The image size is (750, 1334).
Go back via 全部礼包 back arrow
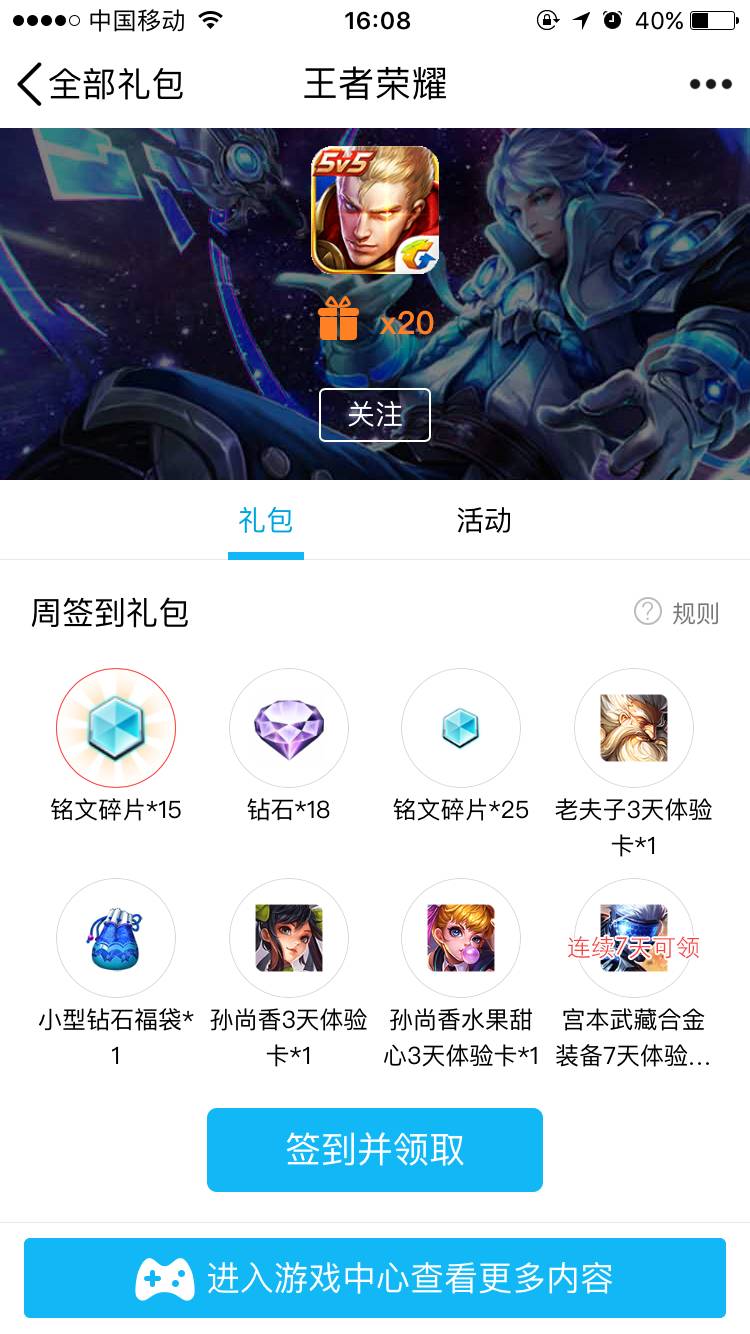(x=30, y=85)
